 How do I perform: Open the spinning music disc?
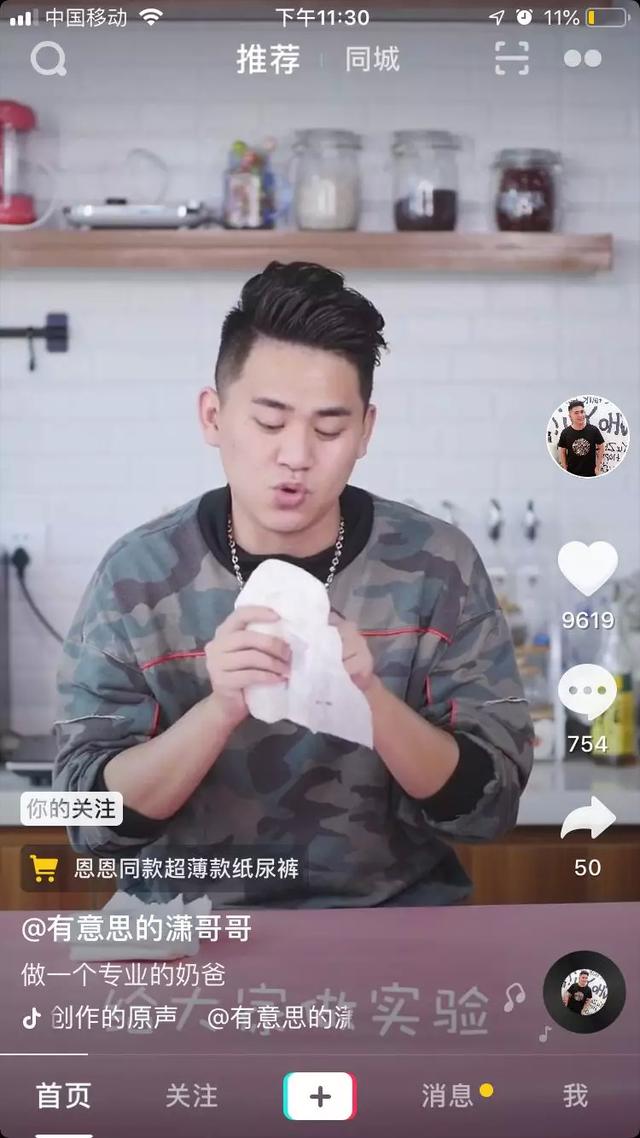click(584, 991)
